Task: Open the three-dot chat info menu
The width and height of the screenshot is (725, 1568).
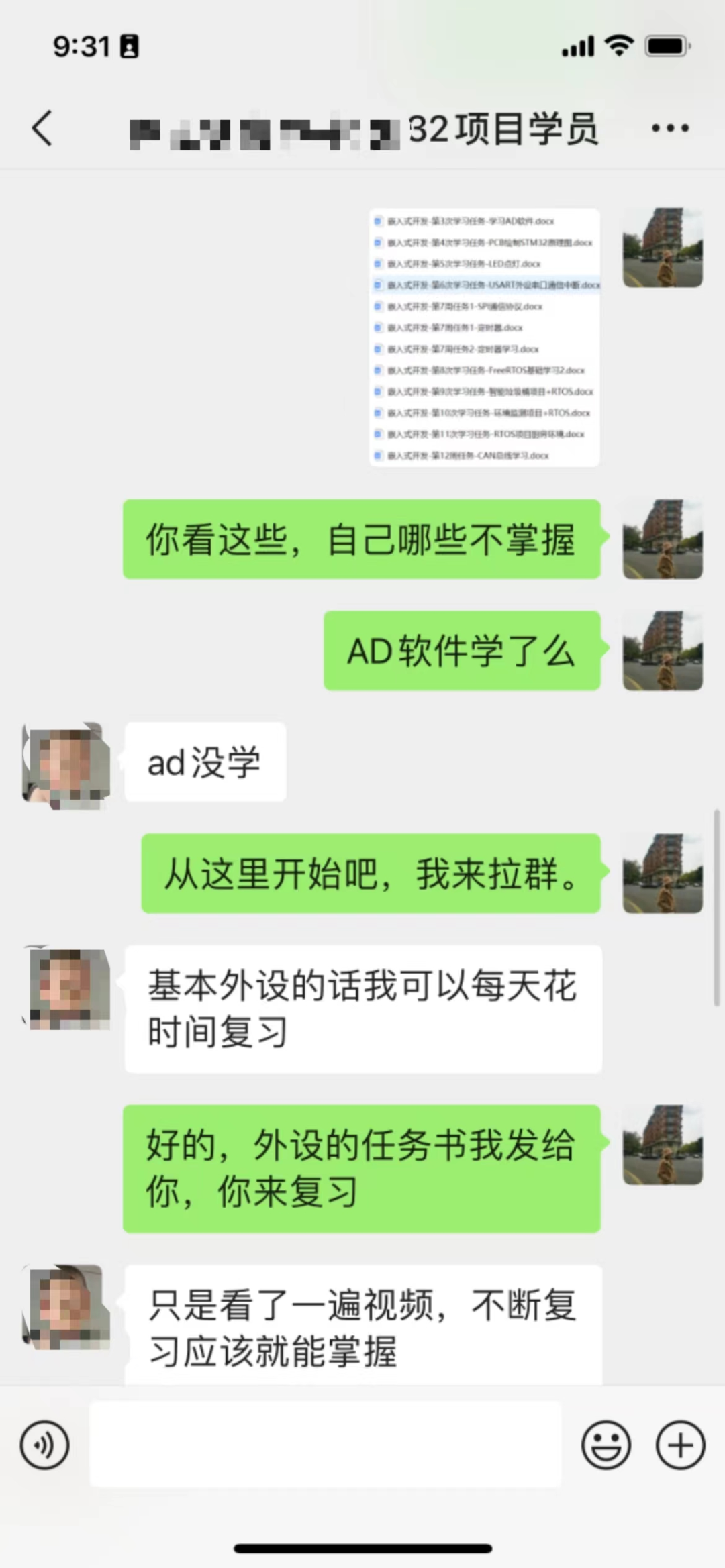Action: (x=670, y=128)
